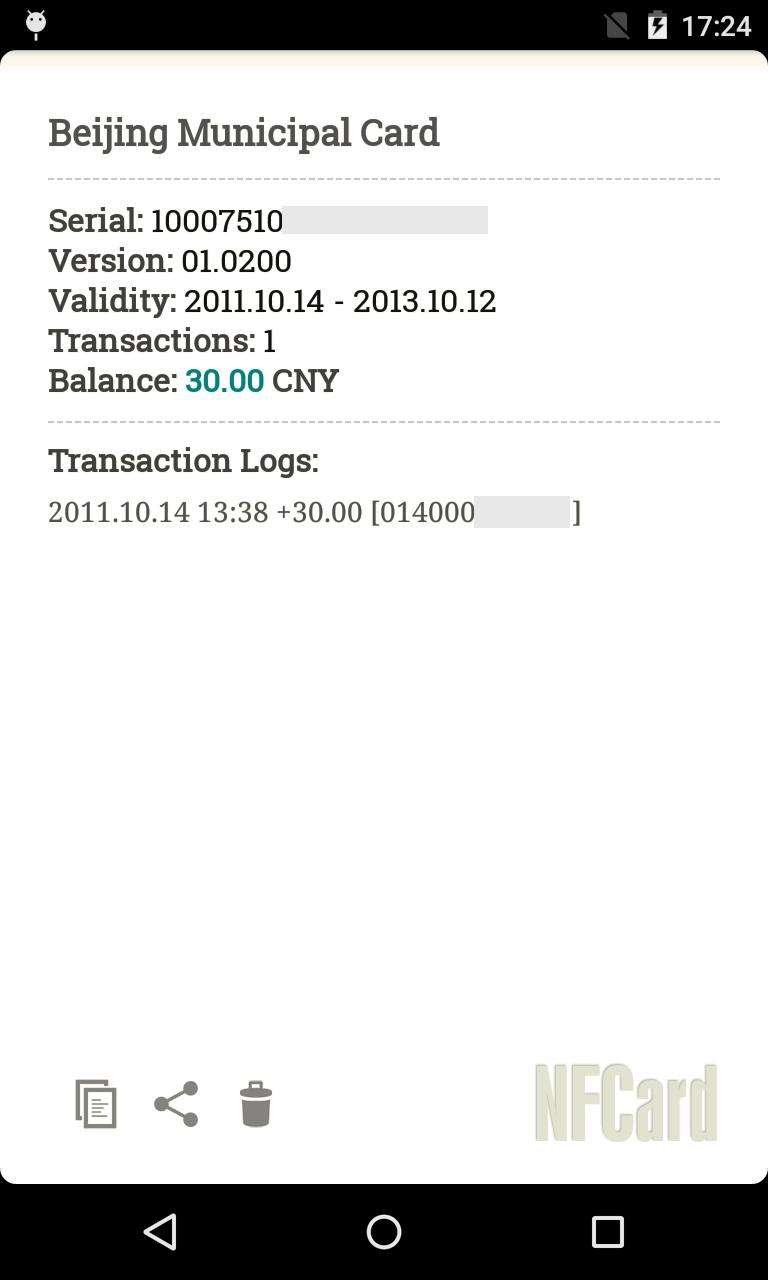Select the Validity date range text

pyautogui.click(x=272, y=301)
